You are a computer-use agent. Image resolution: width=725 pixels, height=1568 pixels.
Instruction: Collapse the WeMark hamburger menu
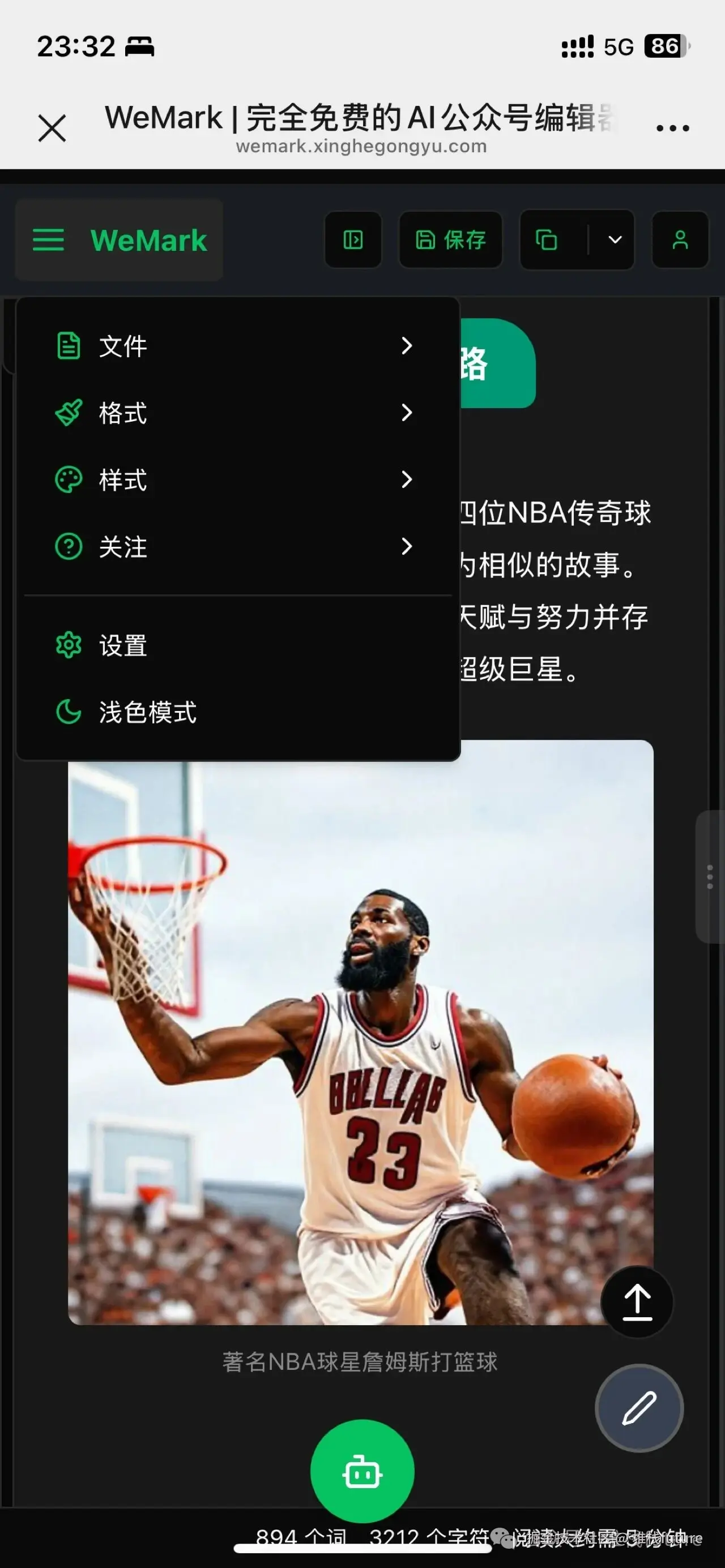(48, 240)
